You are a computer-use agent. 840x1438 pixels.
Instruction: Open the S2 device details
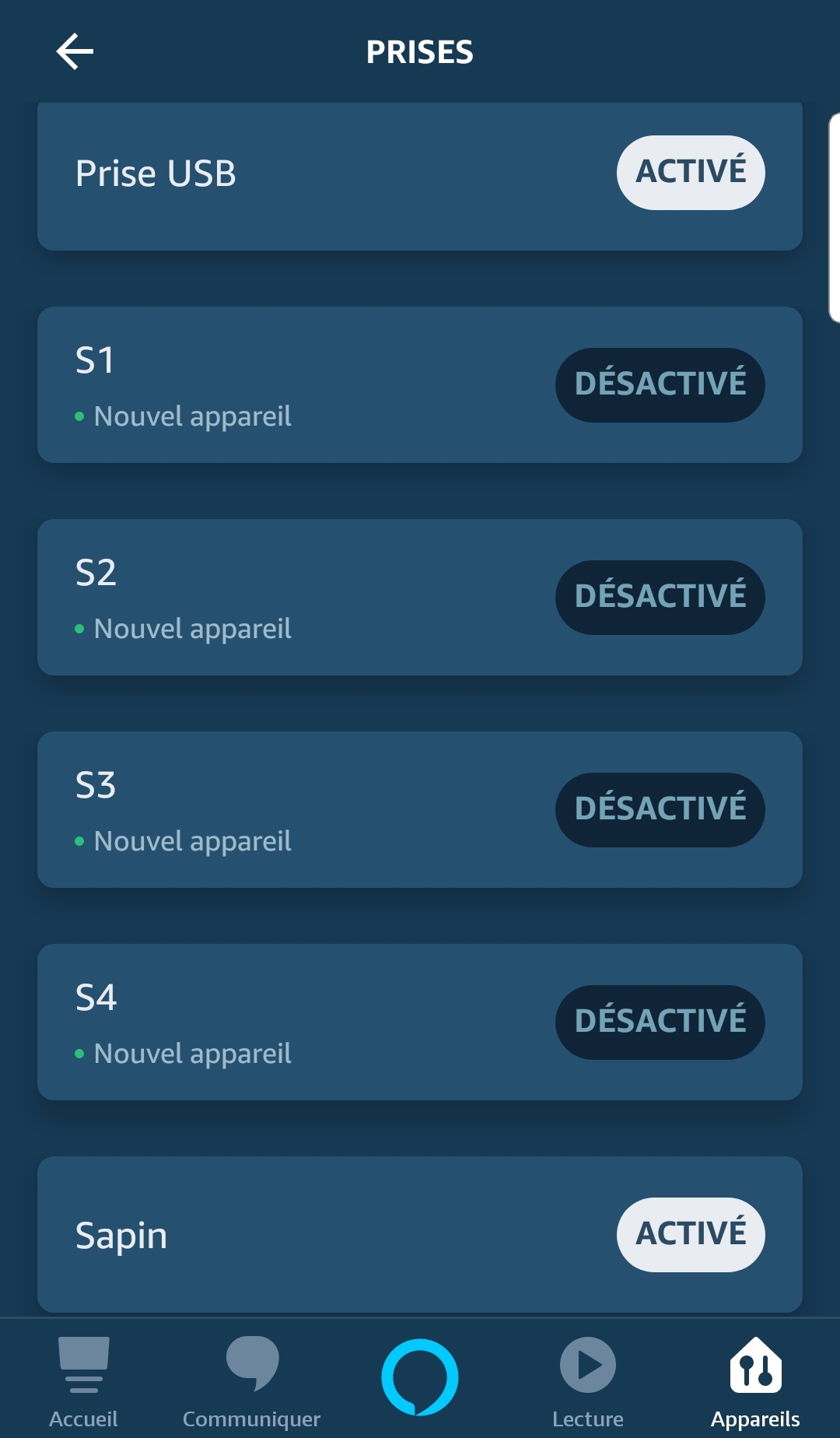[311, 598]
